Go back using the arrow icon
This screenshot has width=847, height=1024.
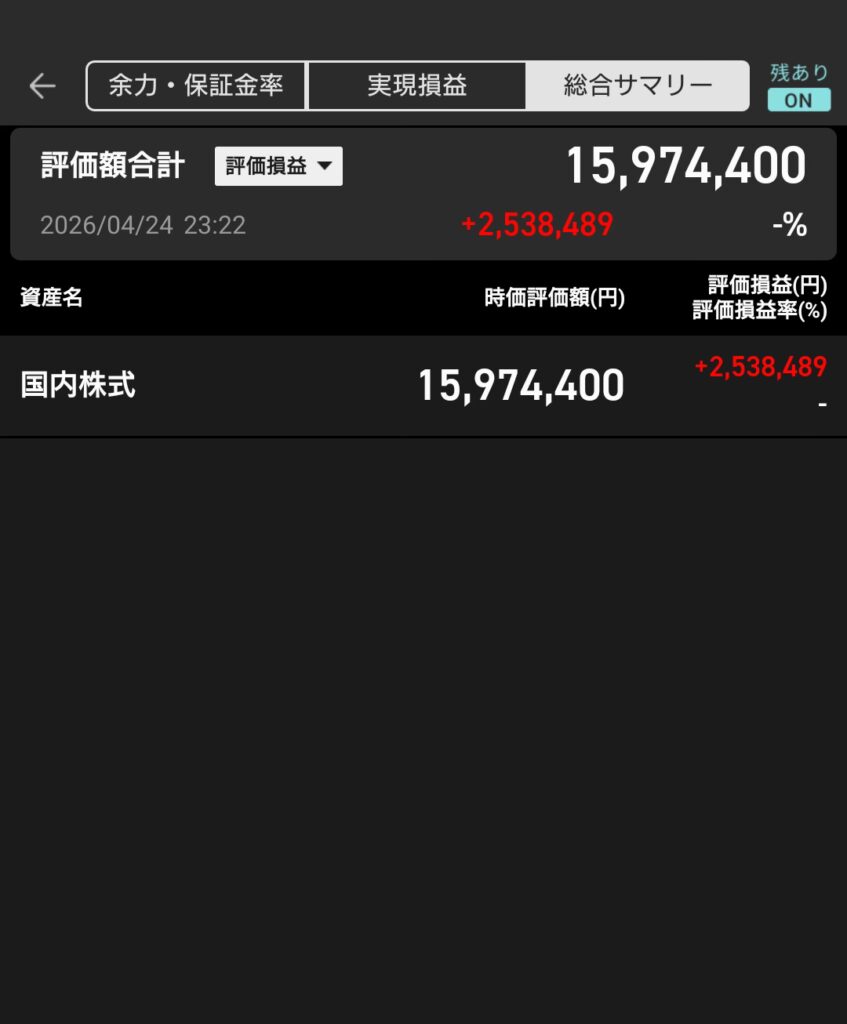click(x=42, y=86)
